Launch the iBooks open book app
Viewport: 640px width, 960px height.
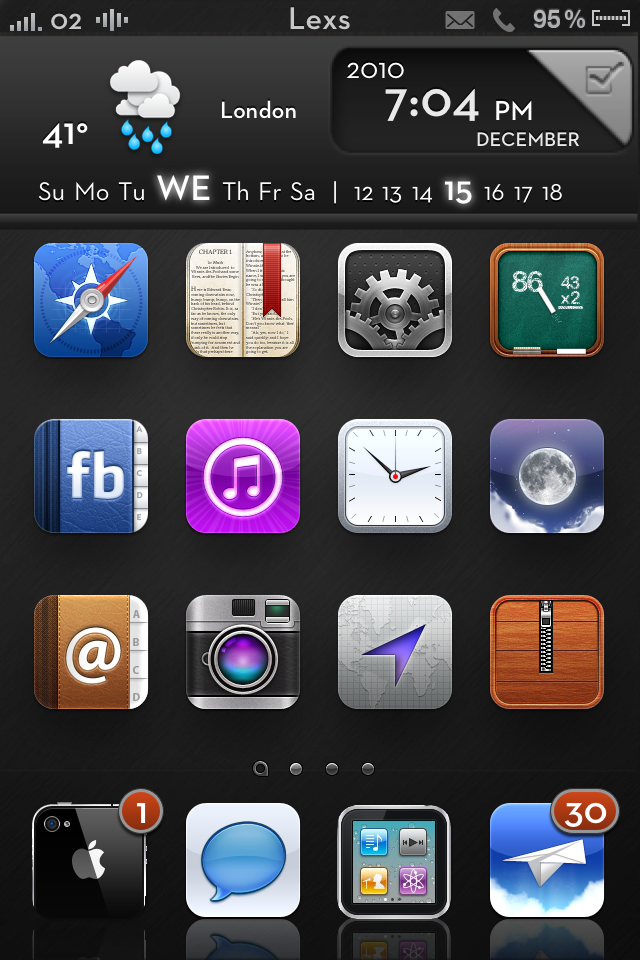243,300
